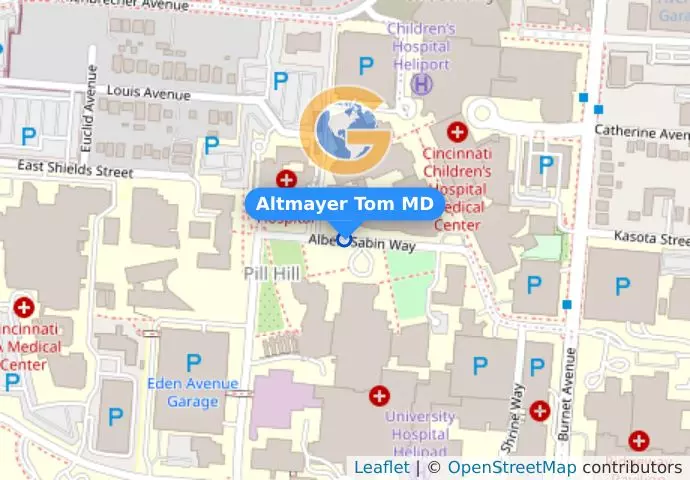Open the OpenStreetMap attribution link
The image size is (690, 480).
[x=511, y=467]
